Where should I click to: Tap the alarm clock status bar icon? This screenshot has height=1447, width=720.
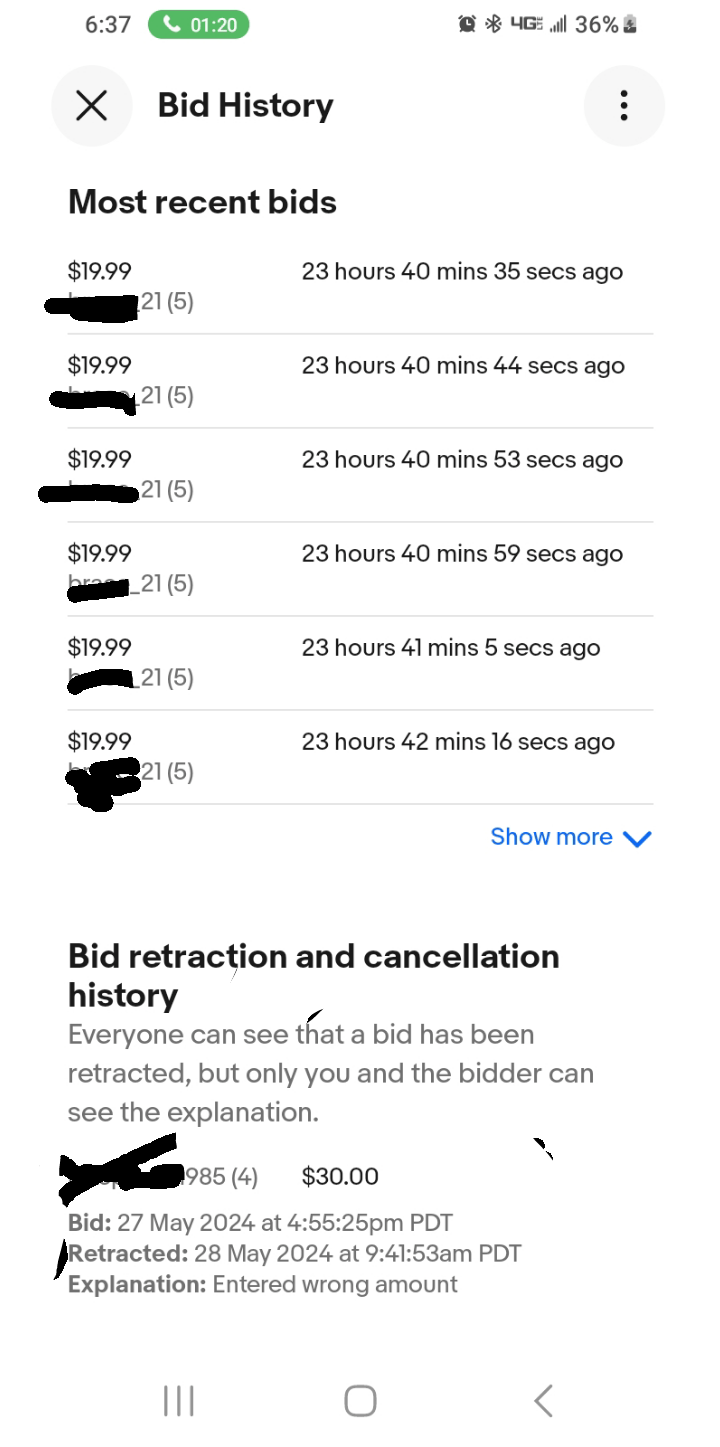pos(464,24)
